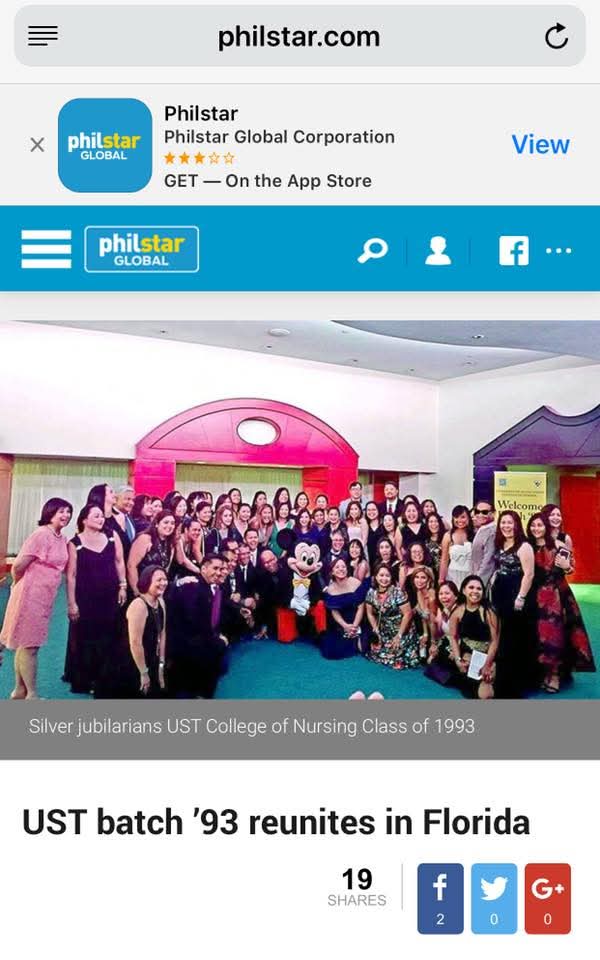Open the browser reader view icon

click(x=43, y=37)
